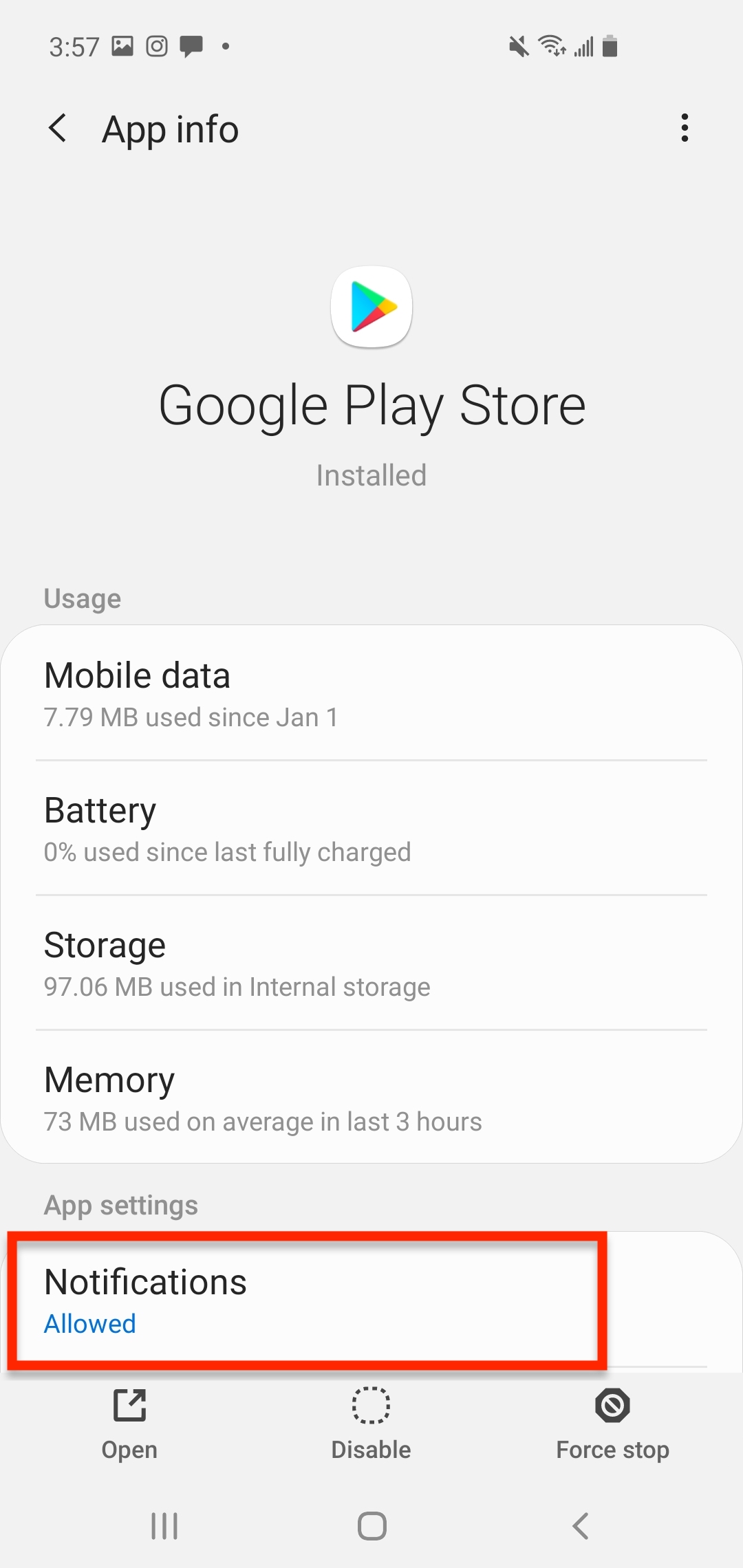View Battery usage details
Viewport: 743px width, 1568px height.
[x=371, y=828]
